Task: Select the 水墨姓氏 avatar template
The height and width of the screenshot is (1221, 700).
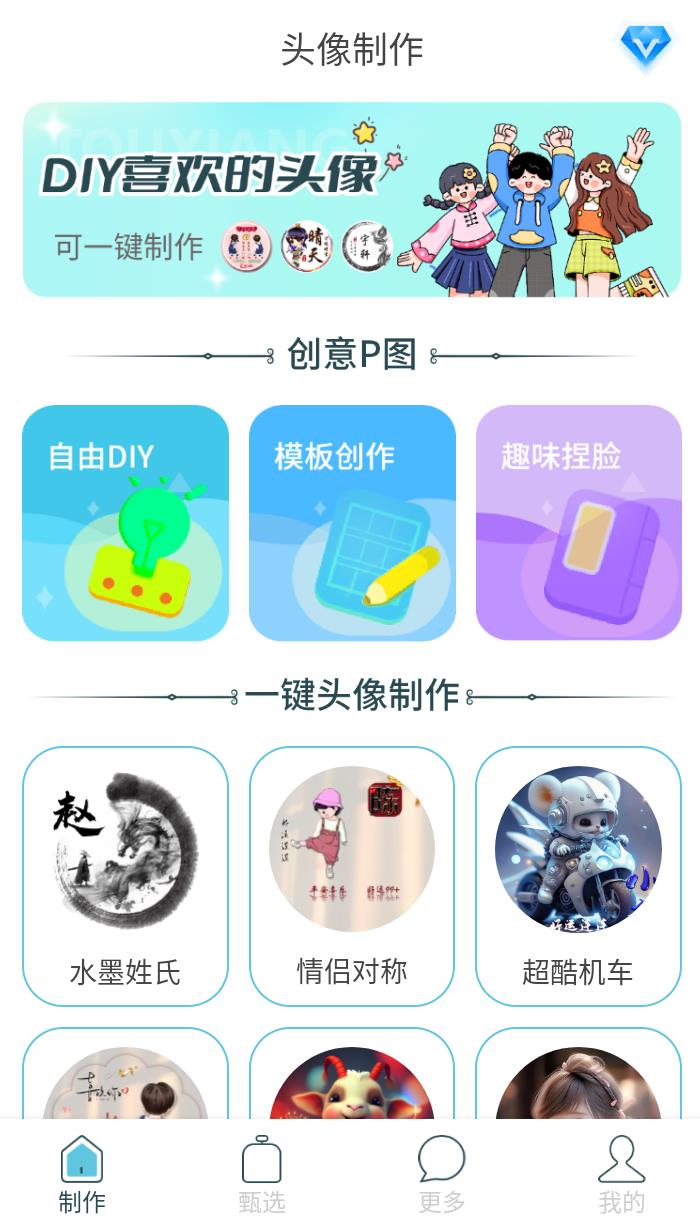Action: point(125,875)
